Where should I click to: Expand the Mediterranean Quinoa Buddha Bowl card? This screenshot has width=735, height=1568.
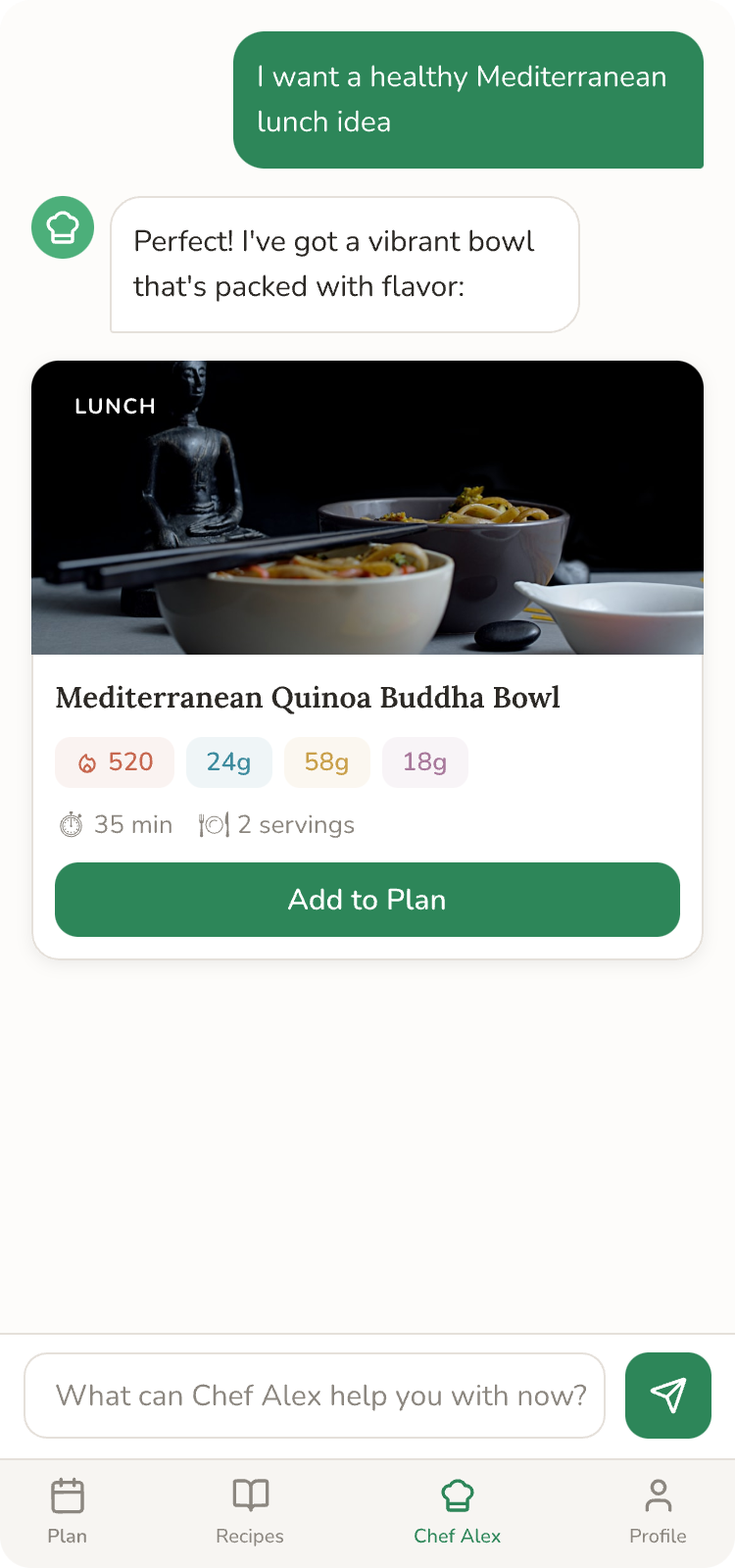[x=367, y=657]
